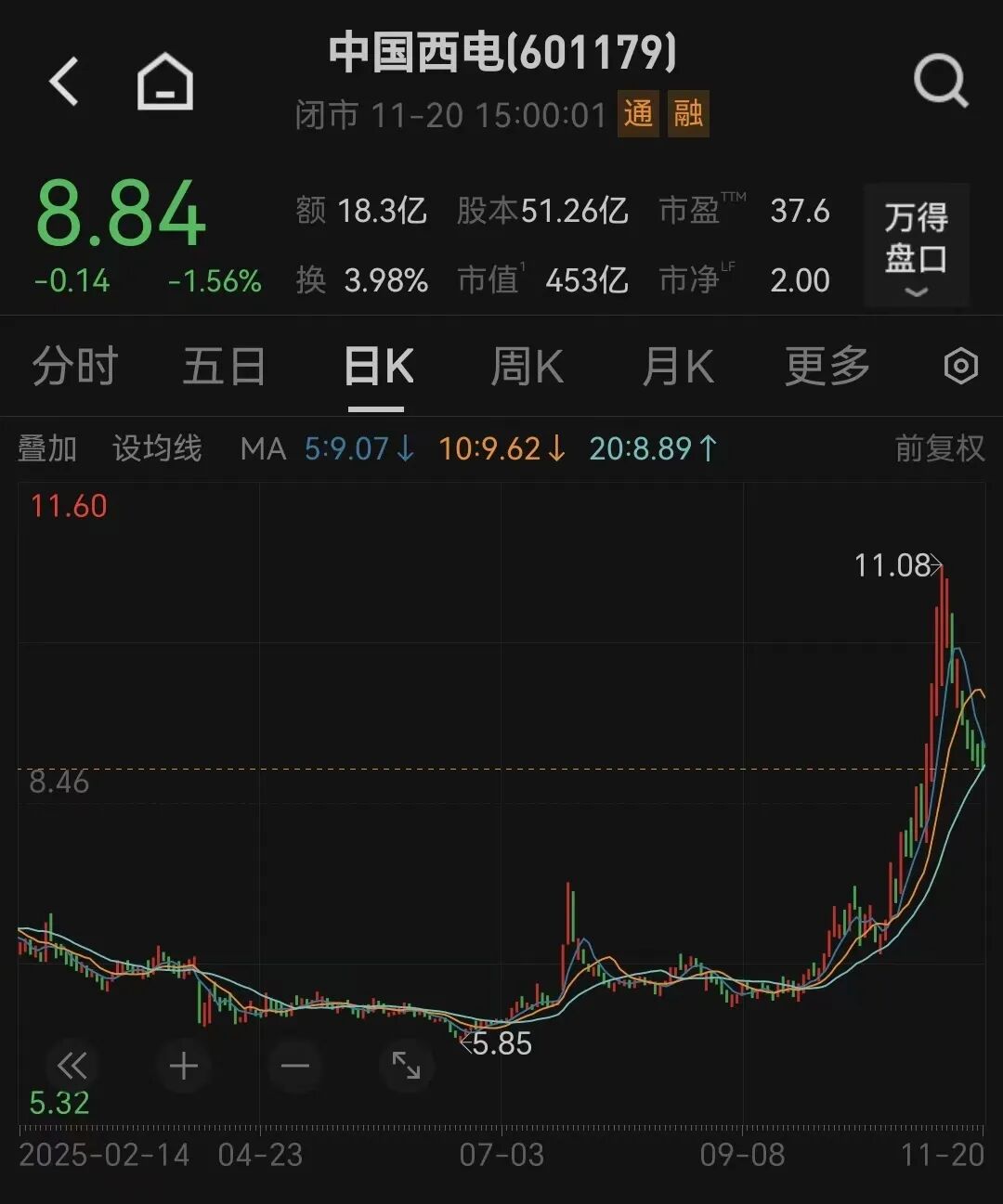Select the 日K tab
Image resolution: width=1003 pixels, height=1204 pixels.
coord(377,366)
